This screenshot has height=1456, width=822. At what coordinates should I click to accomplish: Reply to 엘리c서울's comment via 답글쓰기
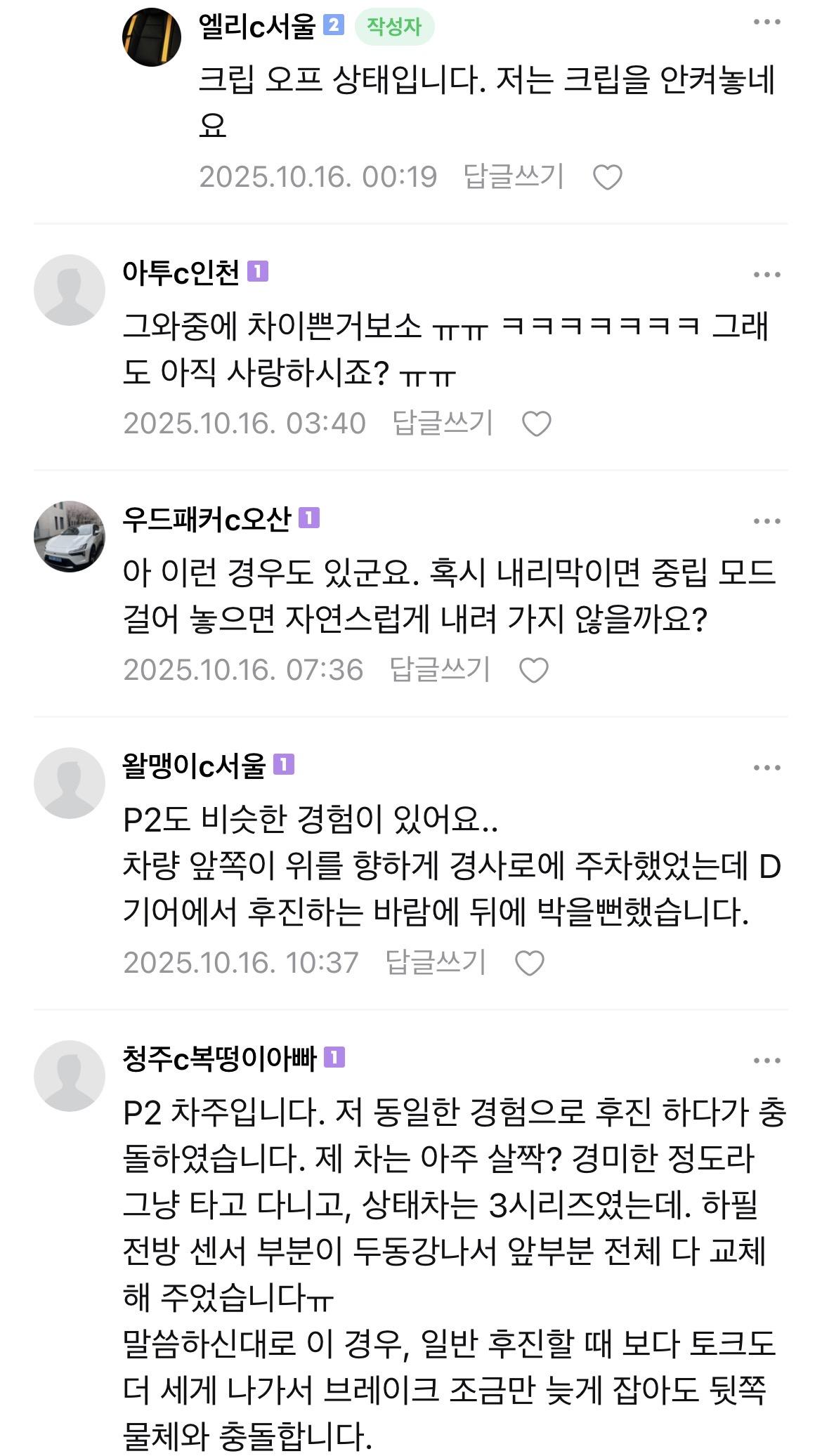(514, 176)
